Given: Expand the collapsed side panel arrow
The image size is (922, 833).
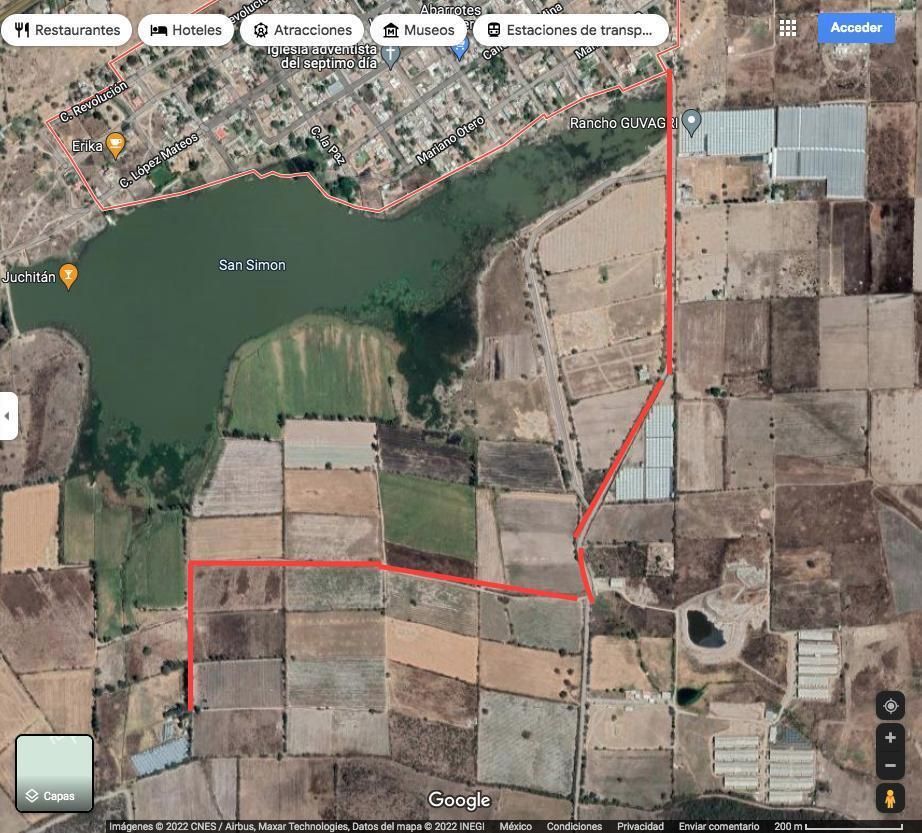Looking at the screenshot, I should (x=8, y=415).
